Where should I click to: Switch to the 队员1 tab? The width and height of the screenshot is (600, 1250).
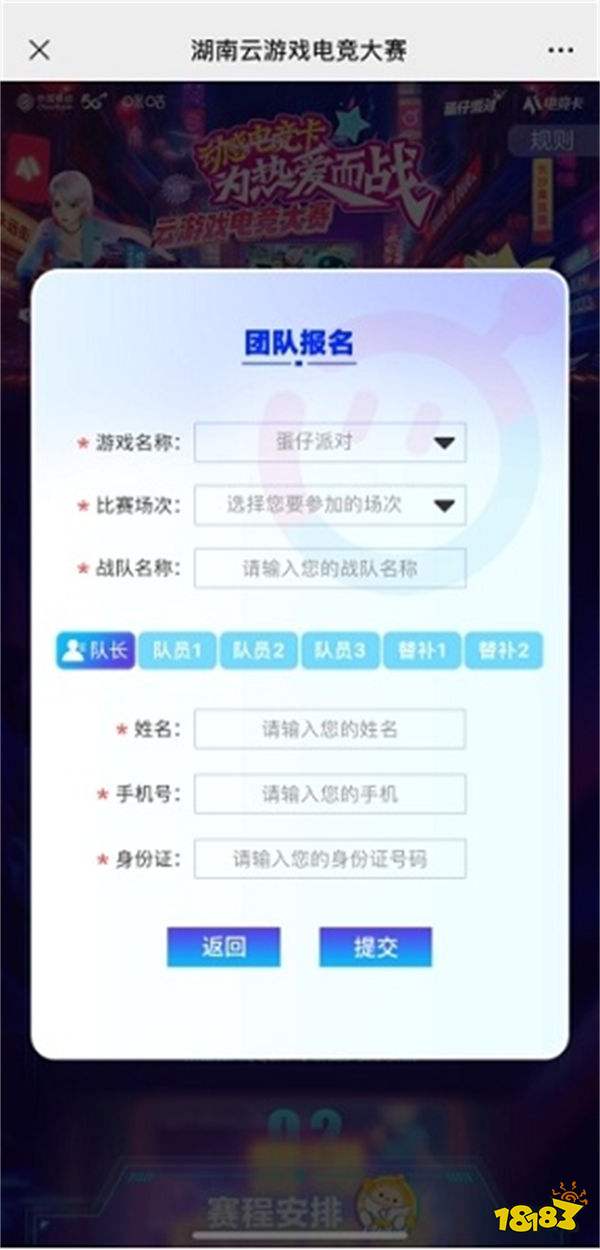[177, 650]
